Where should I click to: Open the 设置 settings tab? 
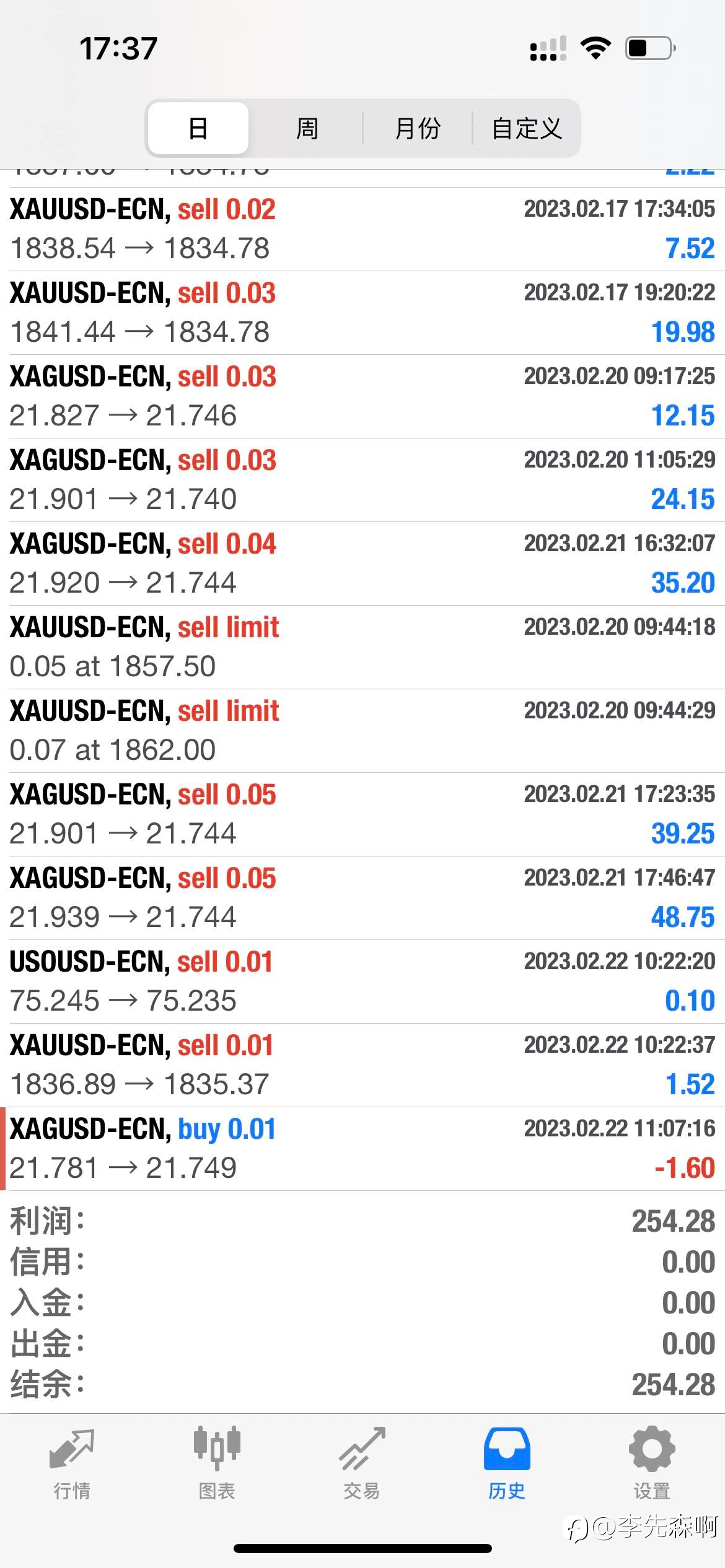[x=652, y=1464]
